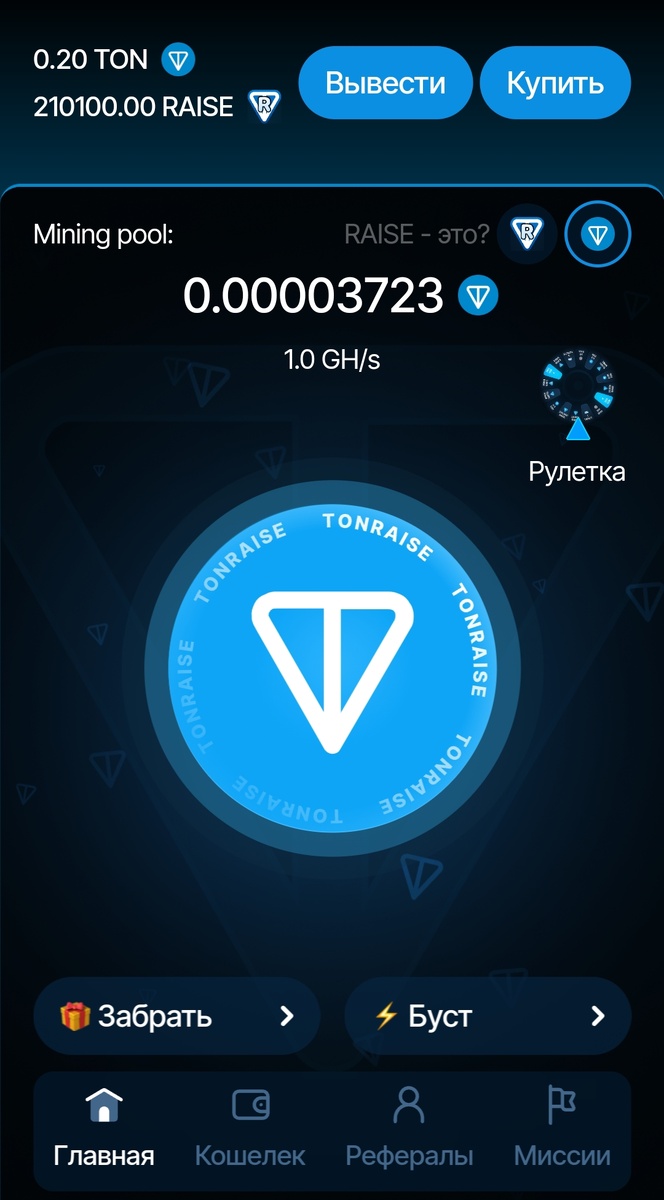Tap the Вывести withdraw button
664x1200 pixels.
[385, 82]
